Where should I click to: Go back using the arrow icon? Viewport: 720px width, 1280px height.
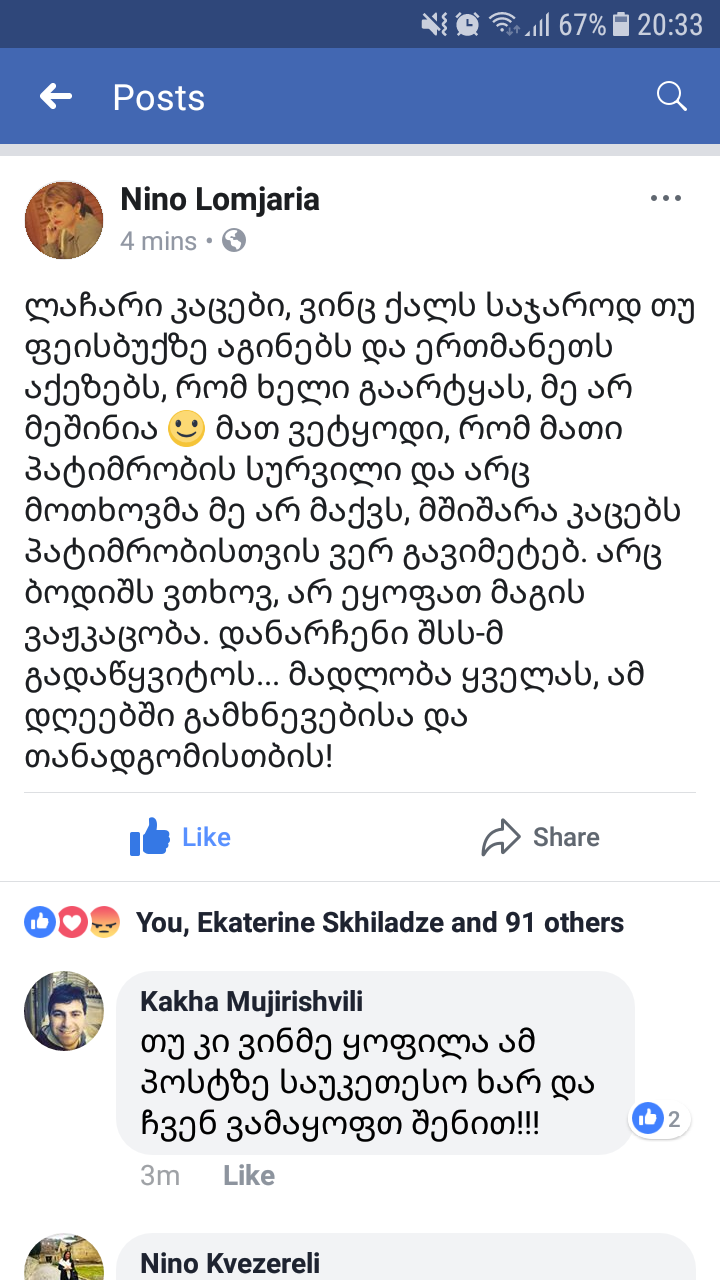click(56, 97)
